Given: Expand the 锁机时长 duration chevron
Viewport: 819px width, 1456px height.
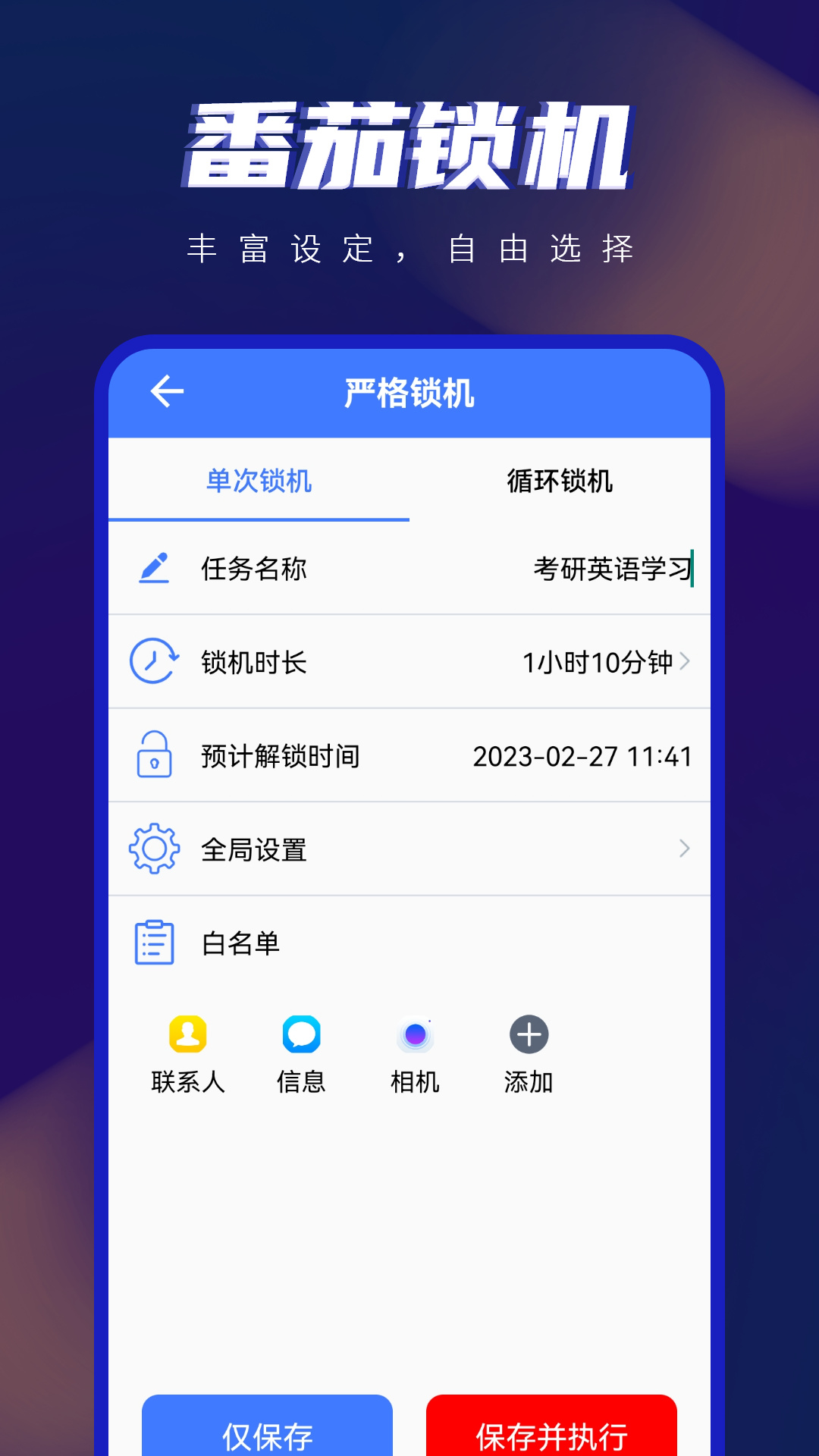Looking at the screenshot, I should point(686,662).
